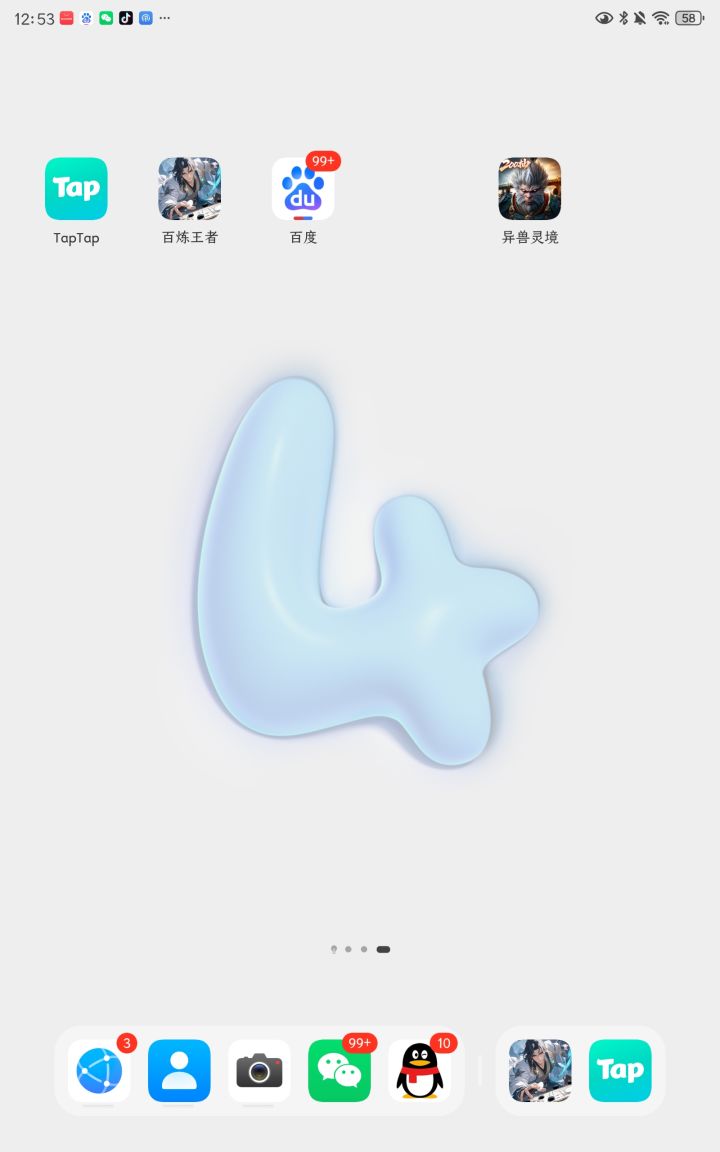Launch the 异兽灵境 game
Viewport: 720px width, 1152px height.
529,188
